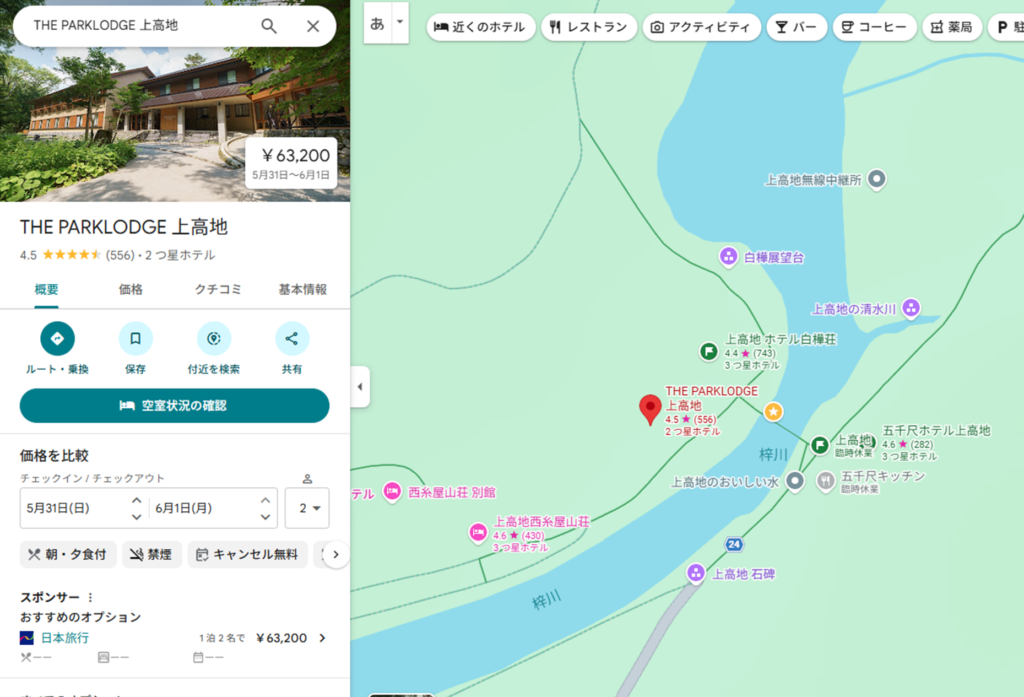Save this hotel with 保存
Screen dimensions: 1024x697
click(x=135, y=339)
